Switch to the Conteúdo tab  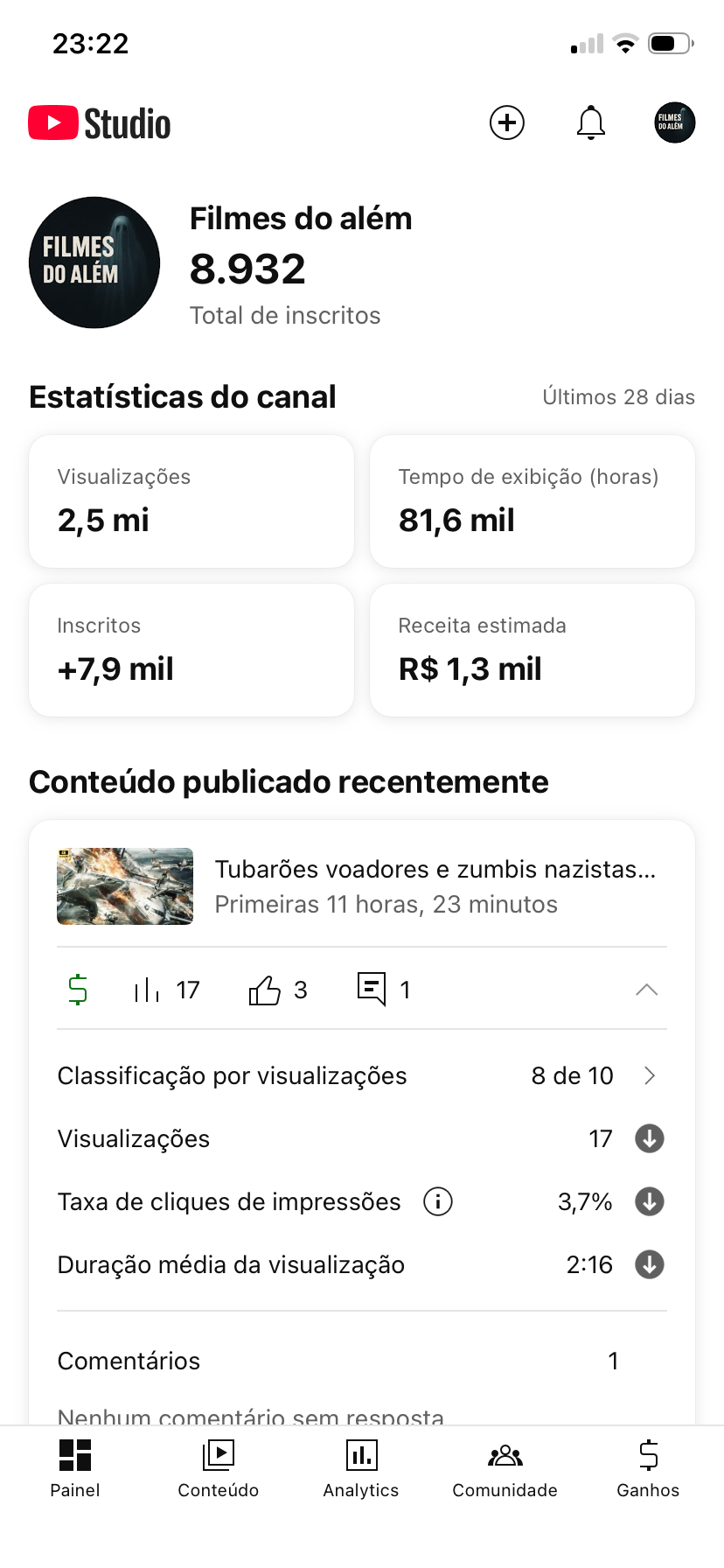coord(219,1469)
